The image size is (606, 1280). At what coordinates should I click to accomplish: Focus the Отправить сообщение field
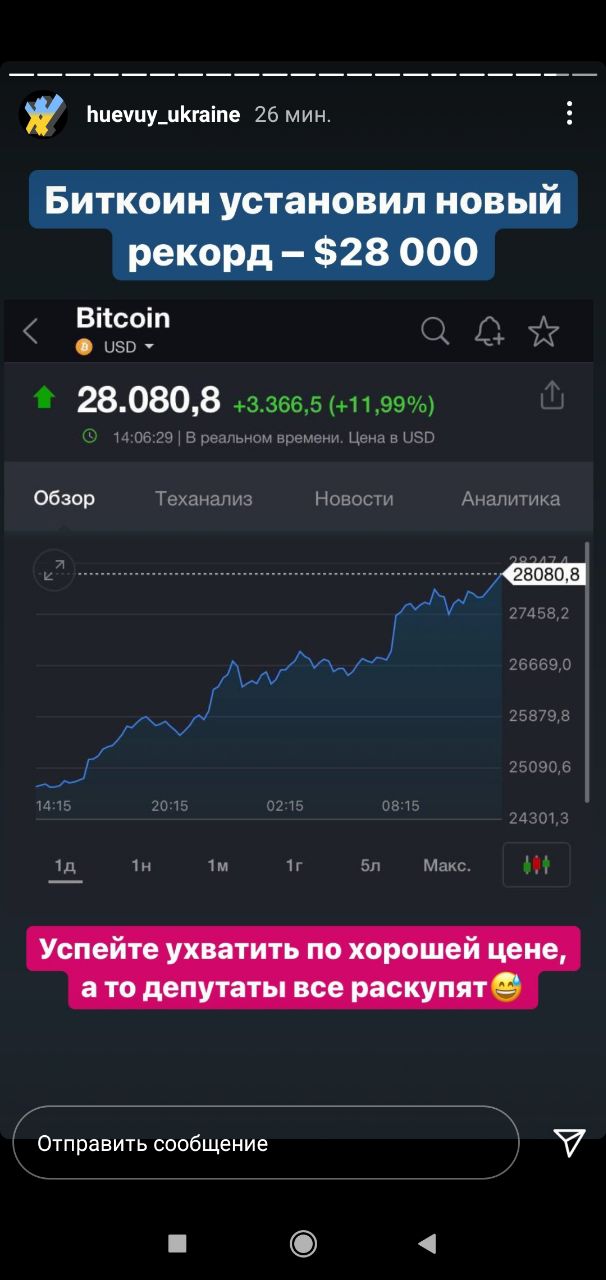pyautogui.click(x=265, y=1143)
